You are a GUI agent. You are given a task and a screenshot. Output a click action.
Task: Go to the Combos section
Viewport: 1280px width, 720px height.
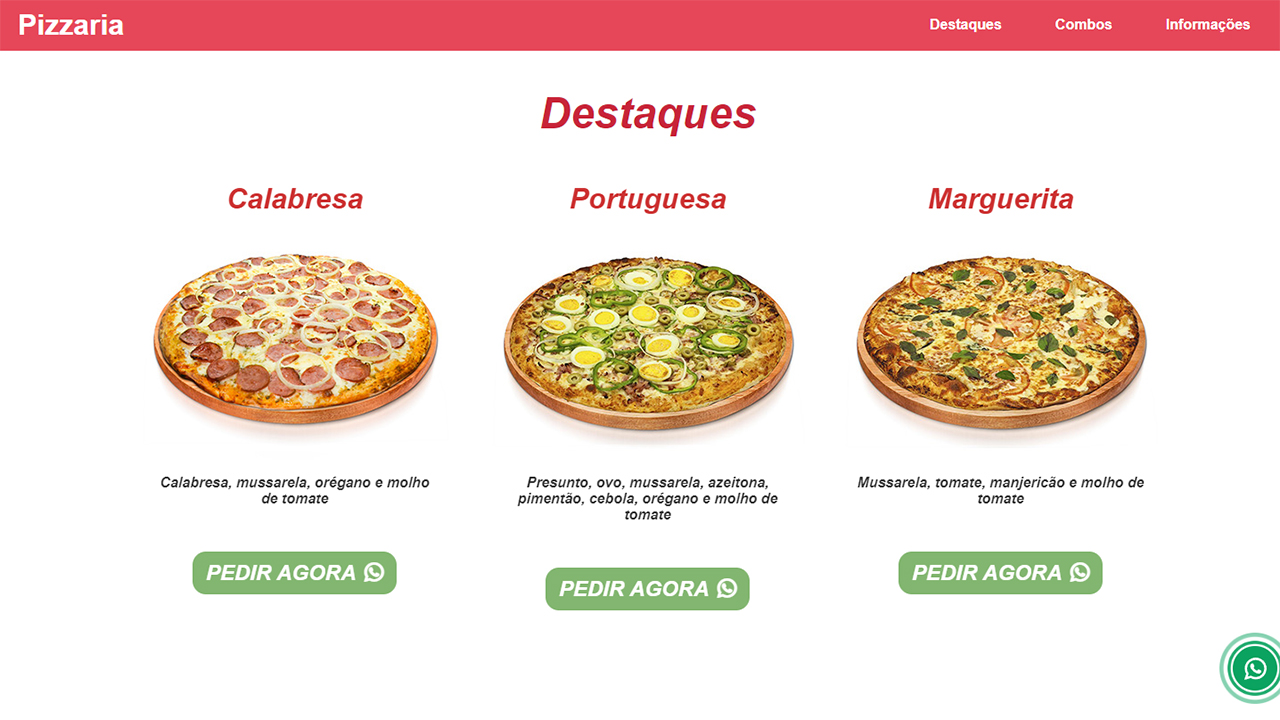tap(1083, 25)
